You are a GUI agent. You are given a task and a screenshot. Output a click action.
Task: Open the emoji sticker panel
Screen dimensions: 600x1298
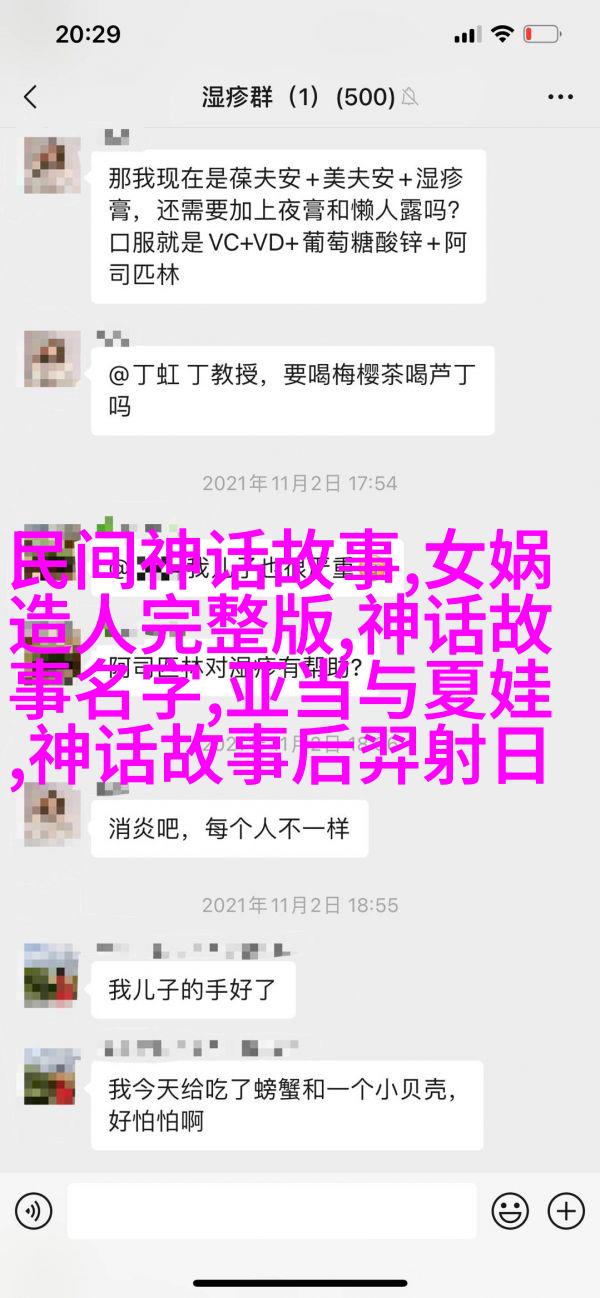coord(512,1211)
